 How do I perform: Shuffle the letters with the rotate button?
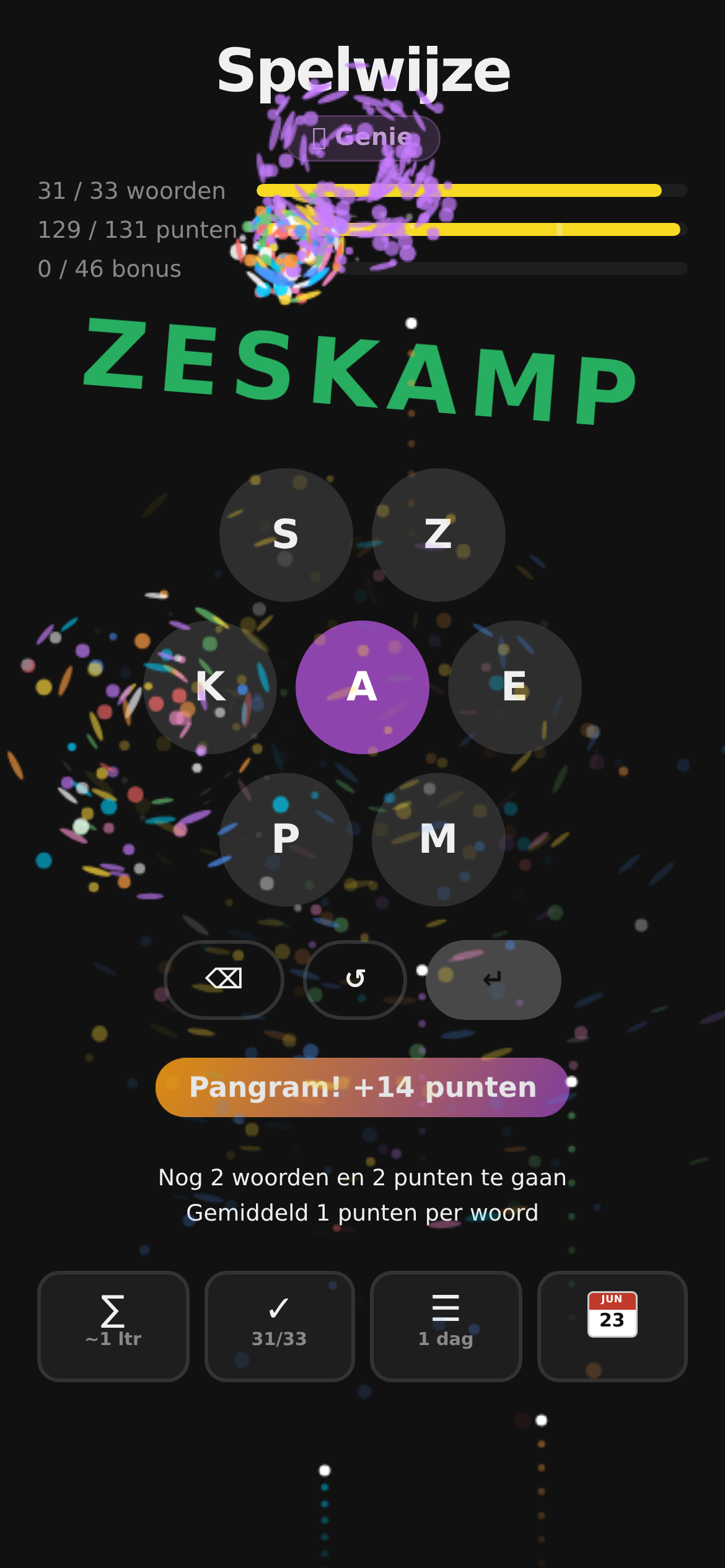(355, 980)
